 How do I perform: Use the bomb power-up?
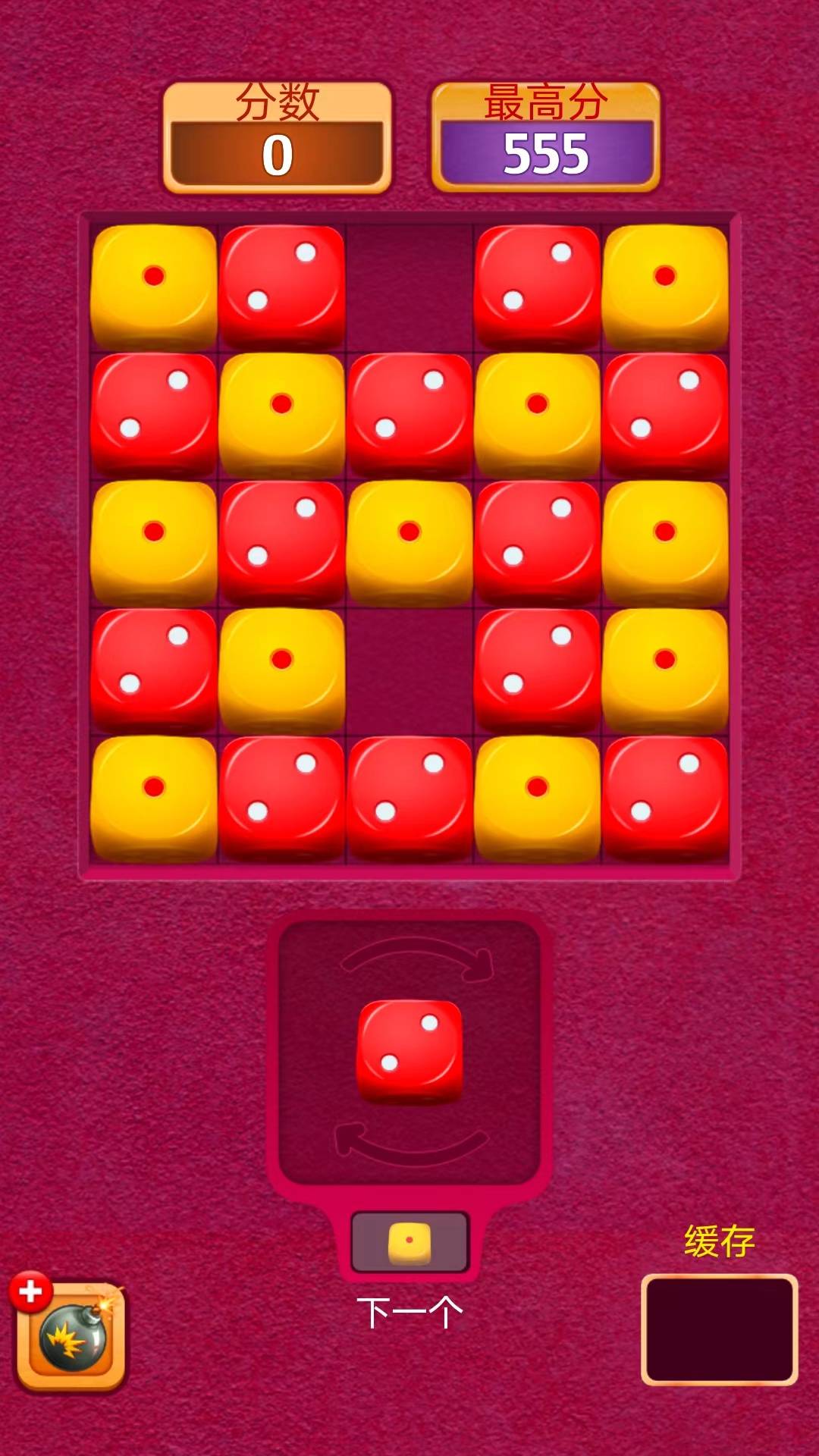(71, 1337)
